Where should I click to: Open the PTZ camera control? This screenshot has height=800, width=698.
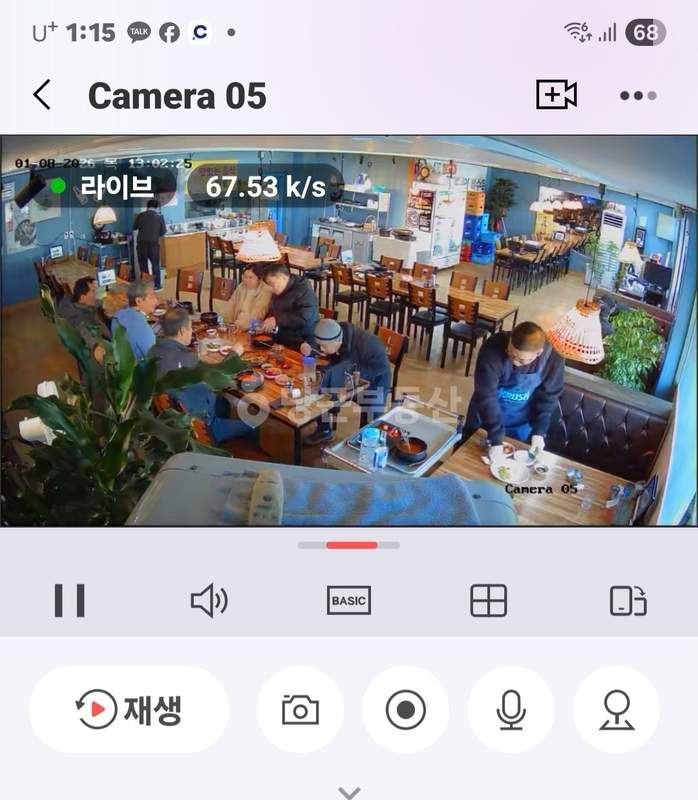(616, 710)
